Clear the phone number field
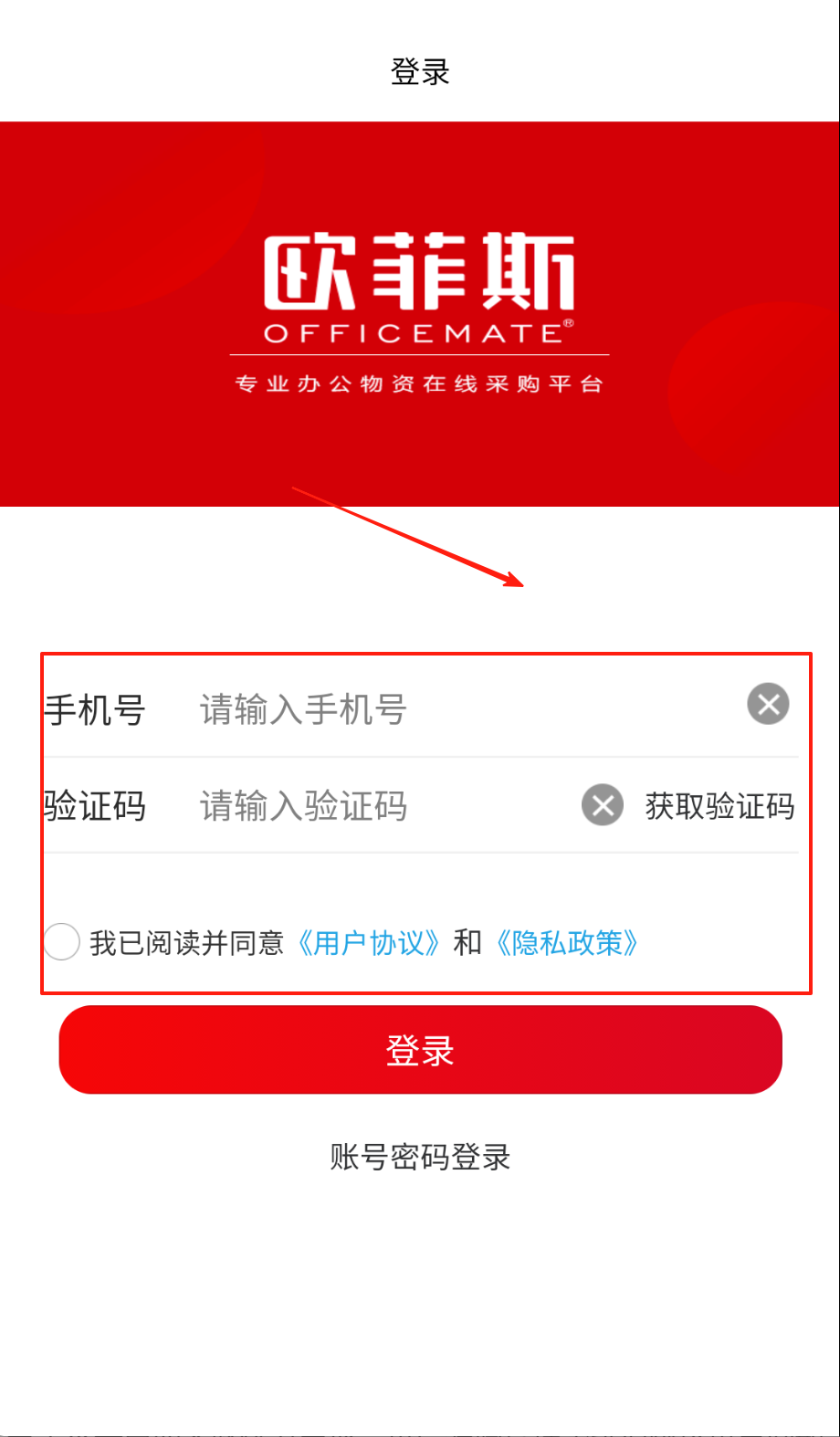Screen dimensions: 840x1437 pos(768,704)
